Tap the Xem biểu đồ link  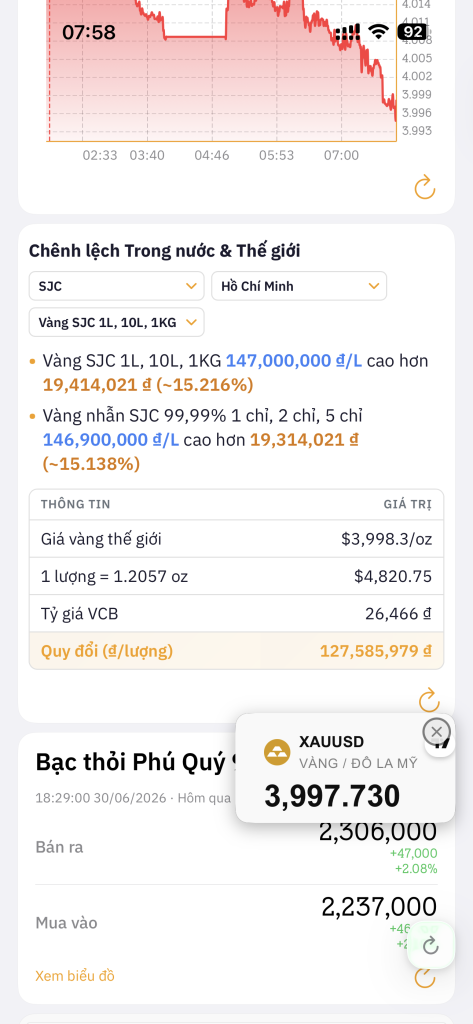[74, 976]
